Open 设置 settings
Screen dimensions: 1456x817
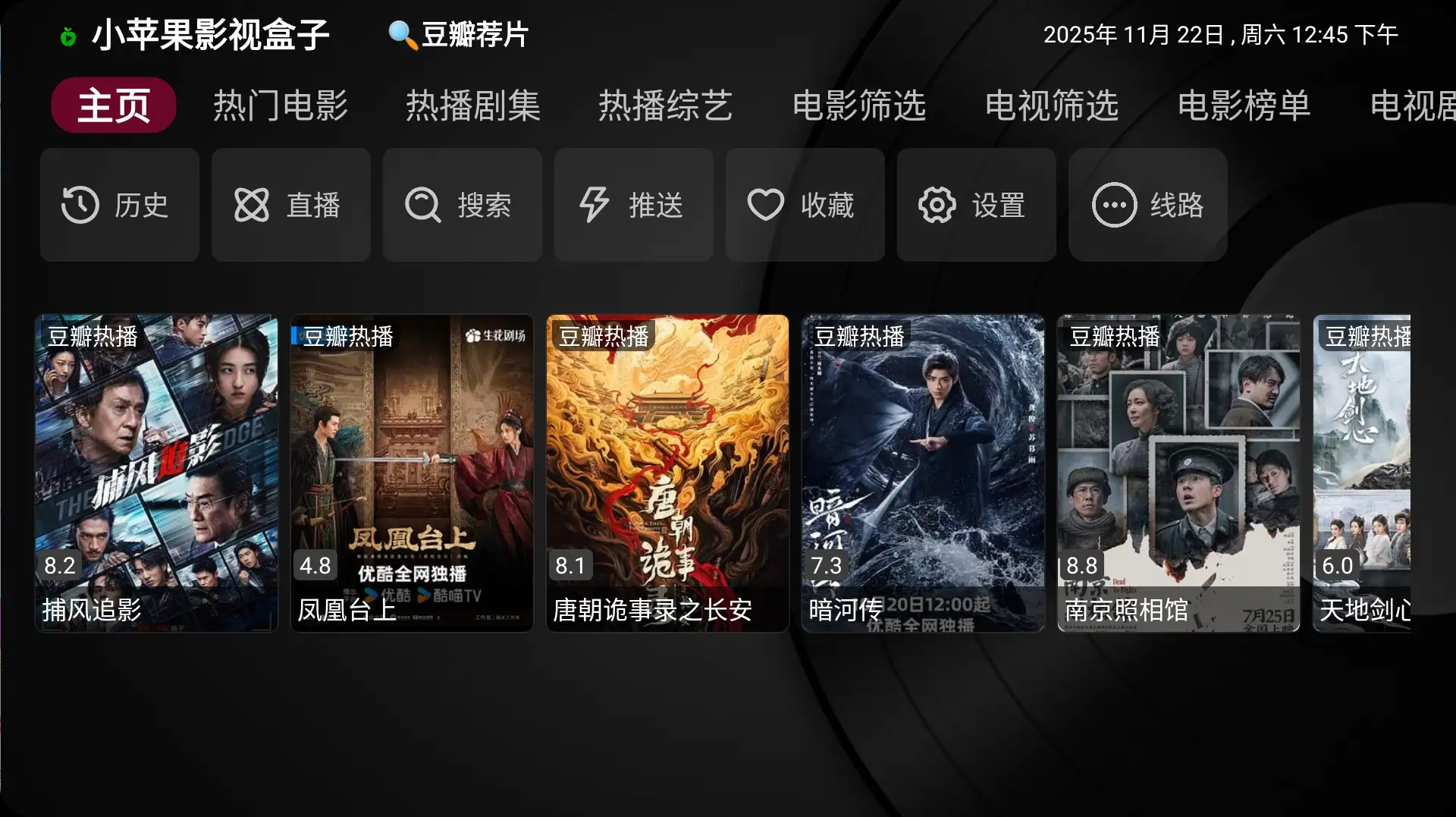[976, 205]
